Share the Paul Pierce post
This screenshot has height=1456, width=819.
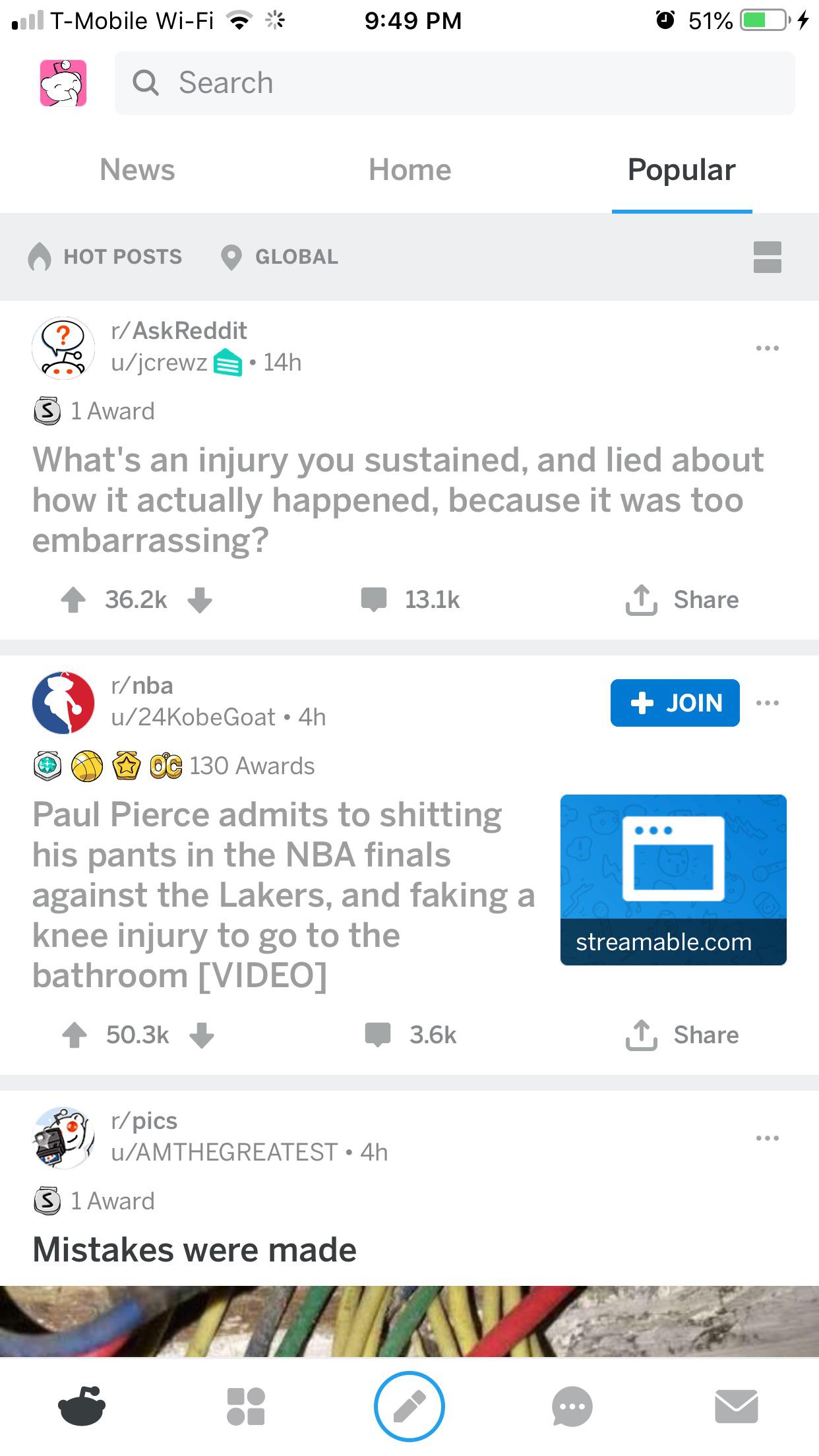[682, 1035]
